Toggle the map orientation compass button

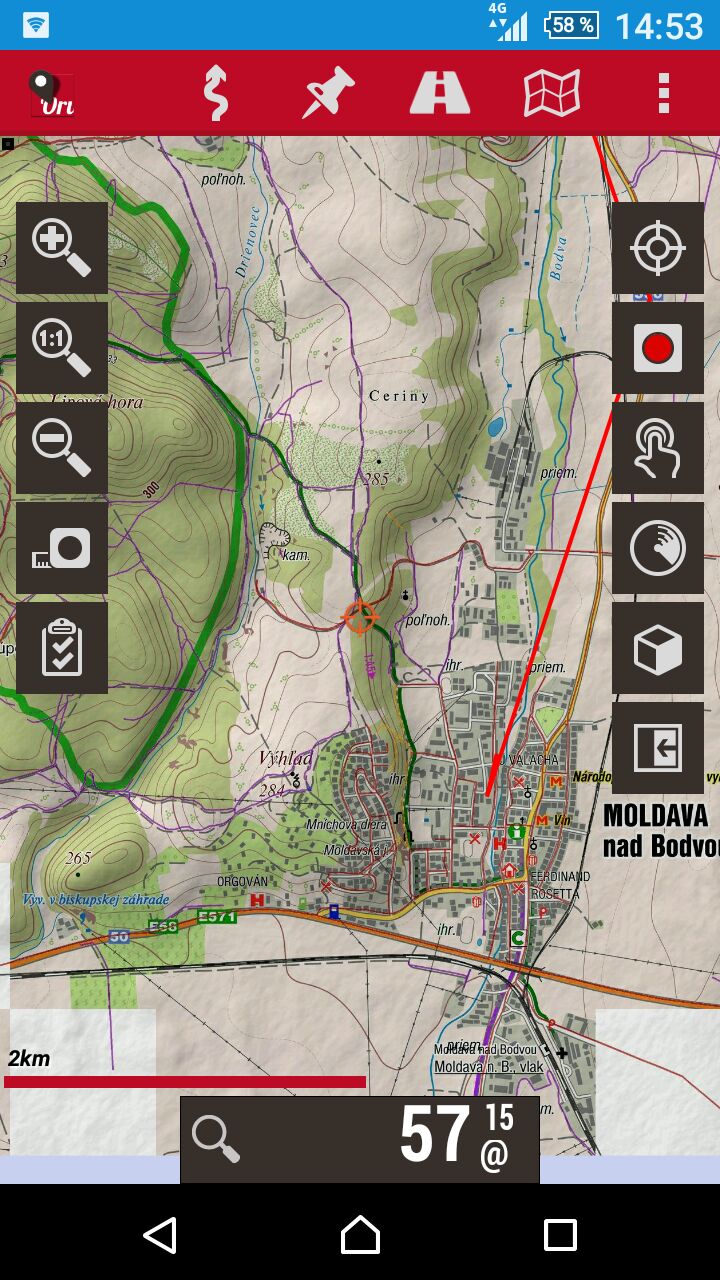[x=658, y=548]
